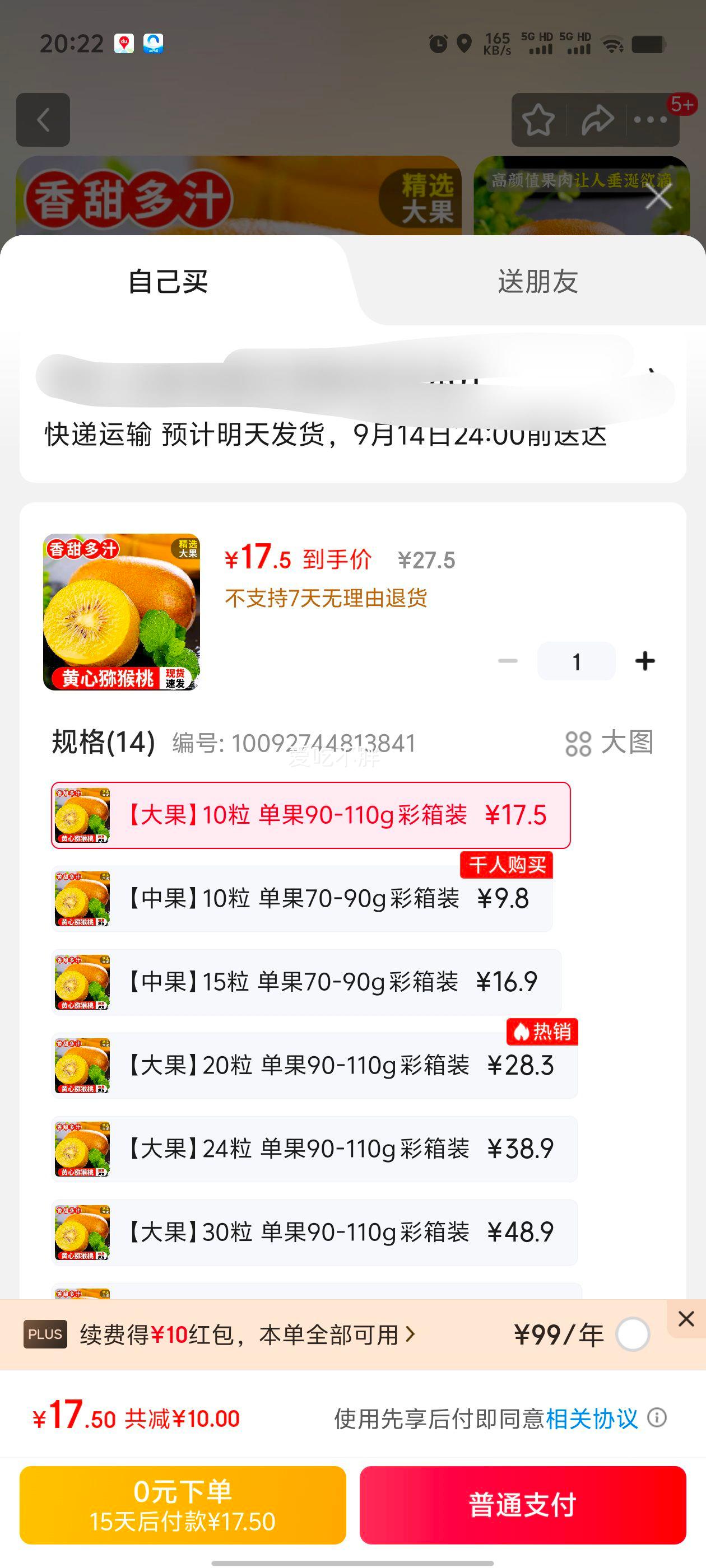Viewport: 706px width, 1568px height.
Task: Pay now with 普通支付
Action: coord(523,1505)
